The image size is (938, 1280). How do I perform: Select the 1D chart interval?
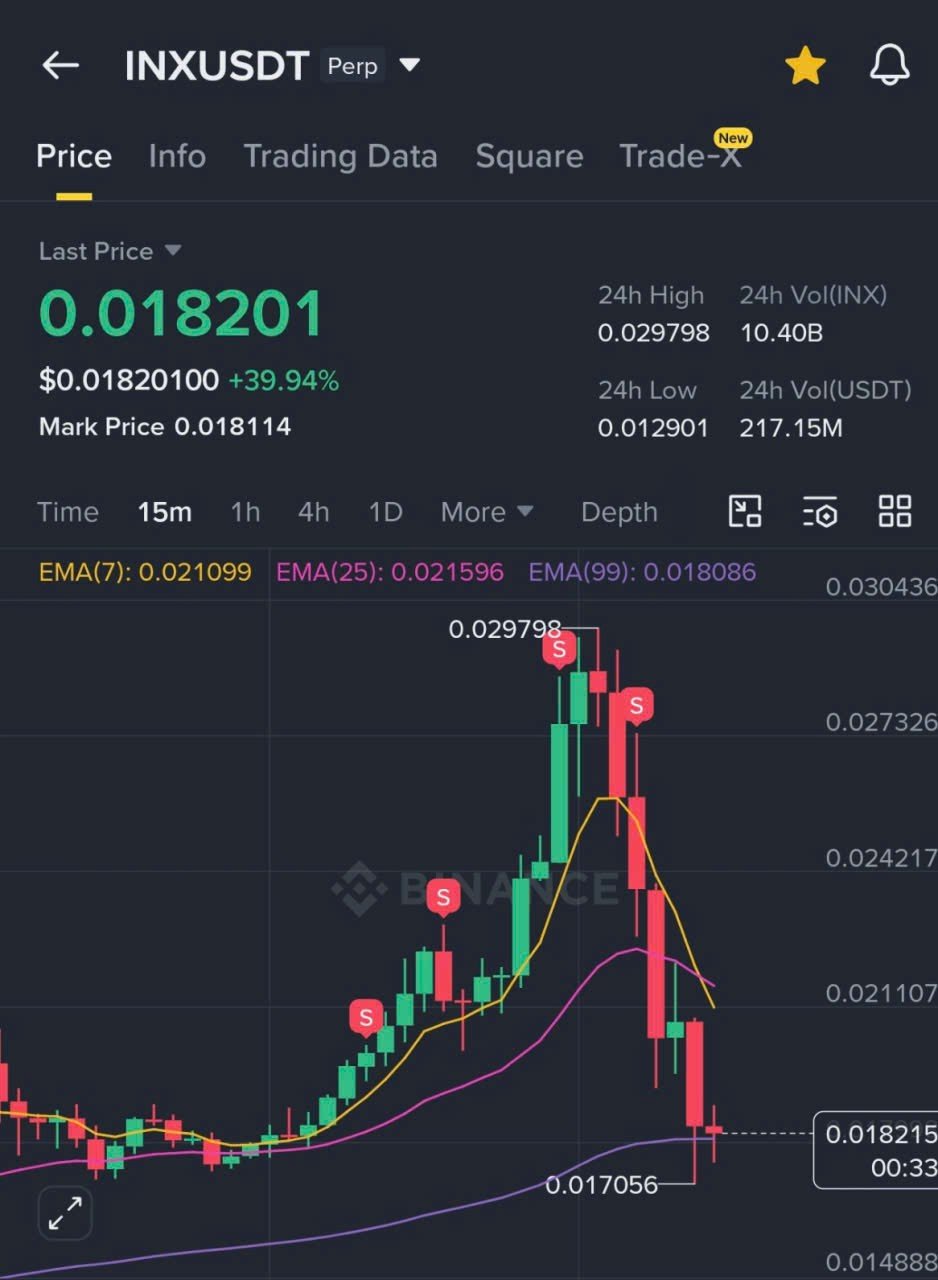385,512
